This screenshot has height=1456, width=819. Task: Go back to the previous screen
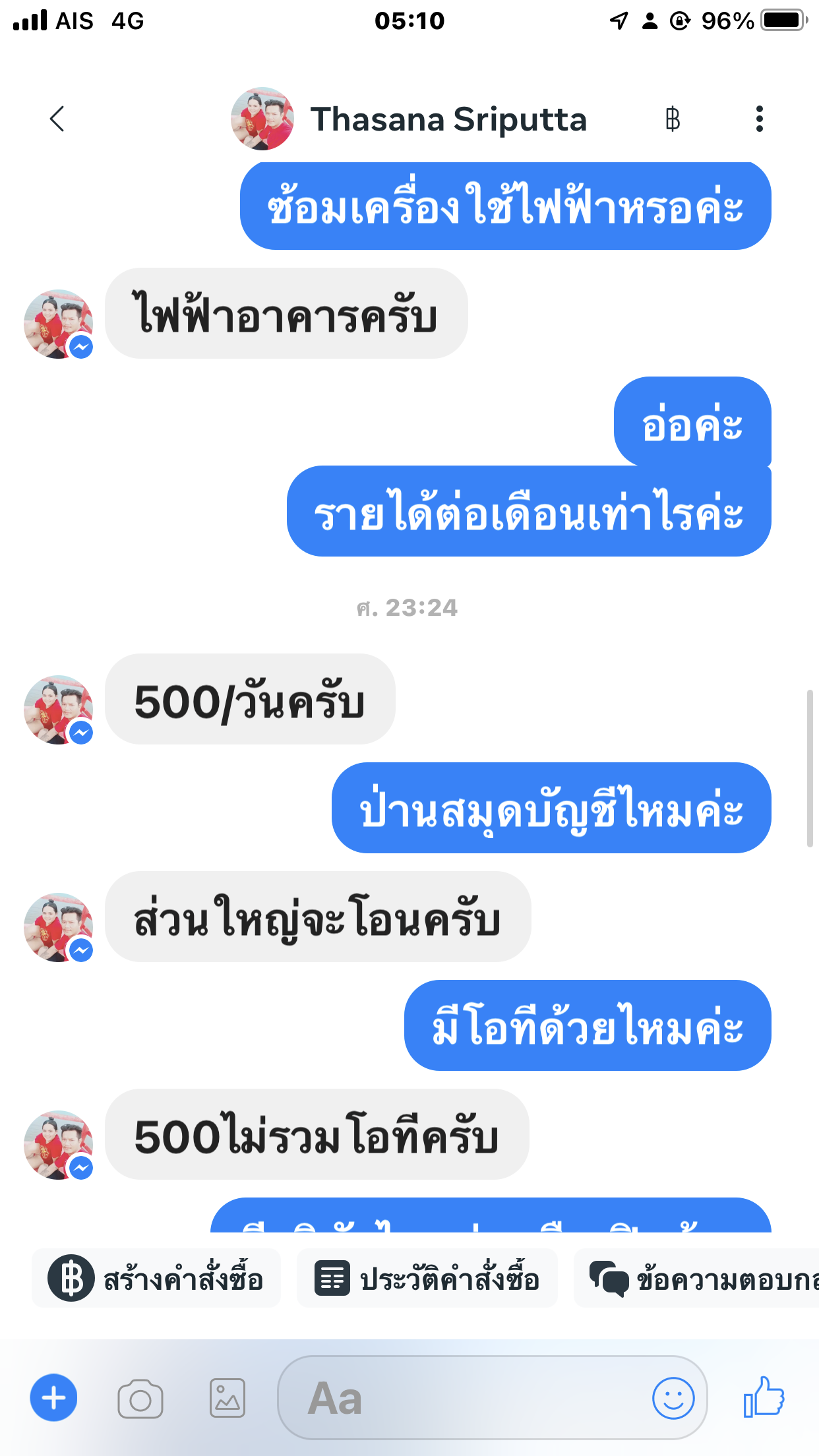(x=57, y=119)
